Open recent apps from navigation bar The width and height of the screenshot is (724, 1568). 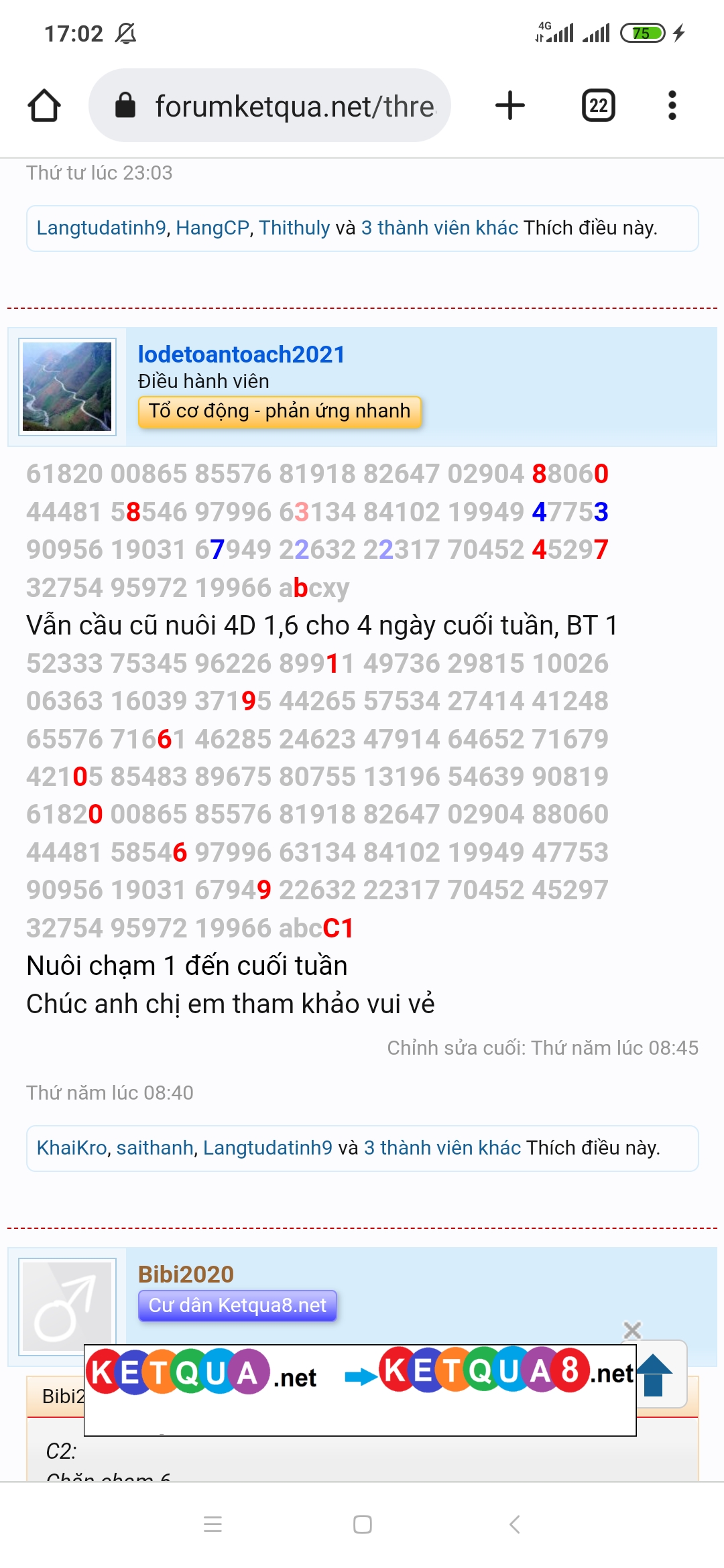[213, 1524]
